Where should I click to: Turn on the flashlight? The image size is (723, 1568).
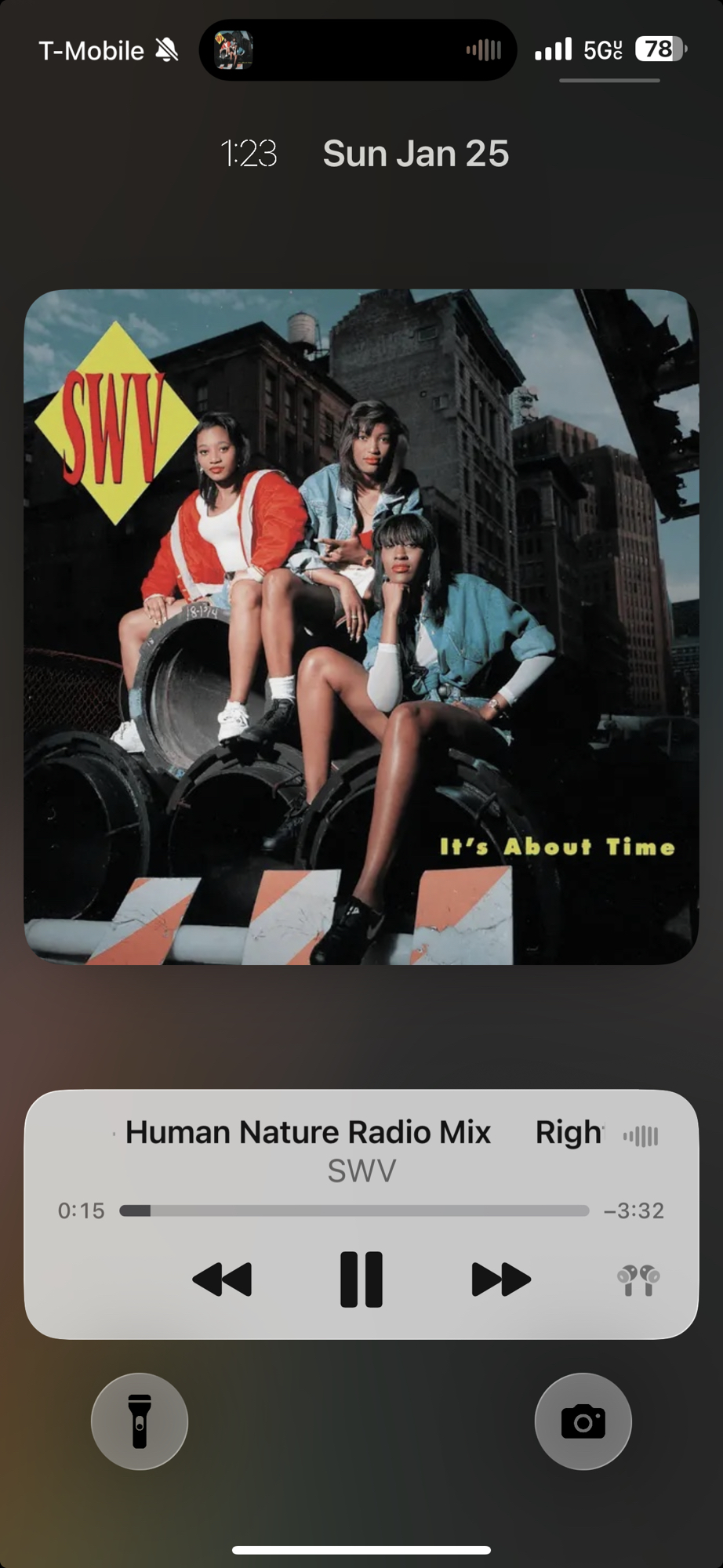[x=140, y=1421]
